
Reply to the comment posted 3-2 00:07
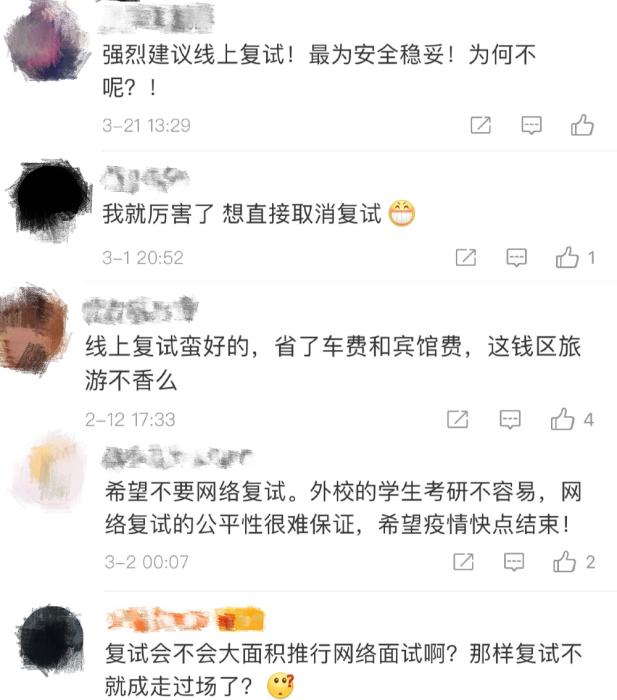514,562
